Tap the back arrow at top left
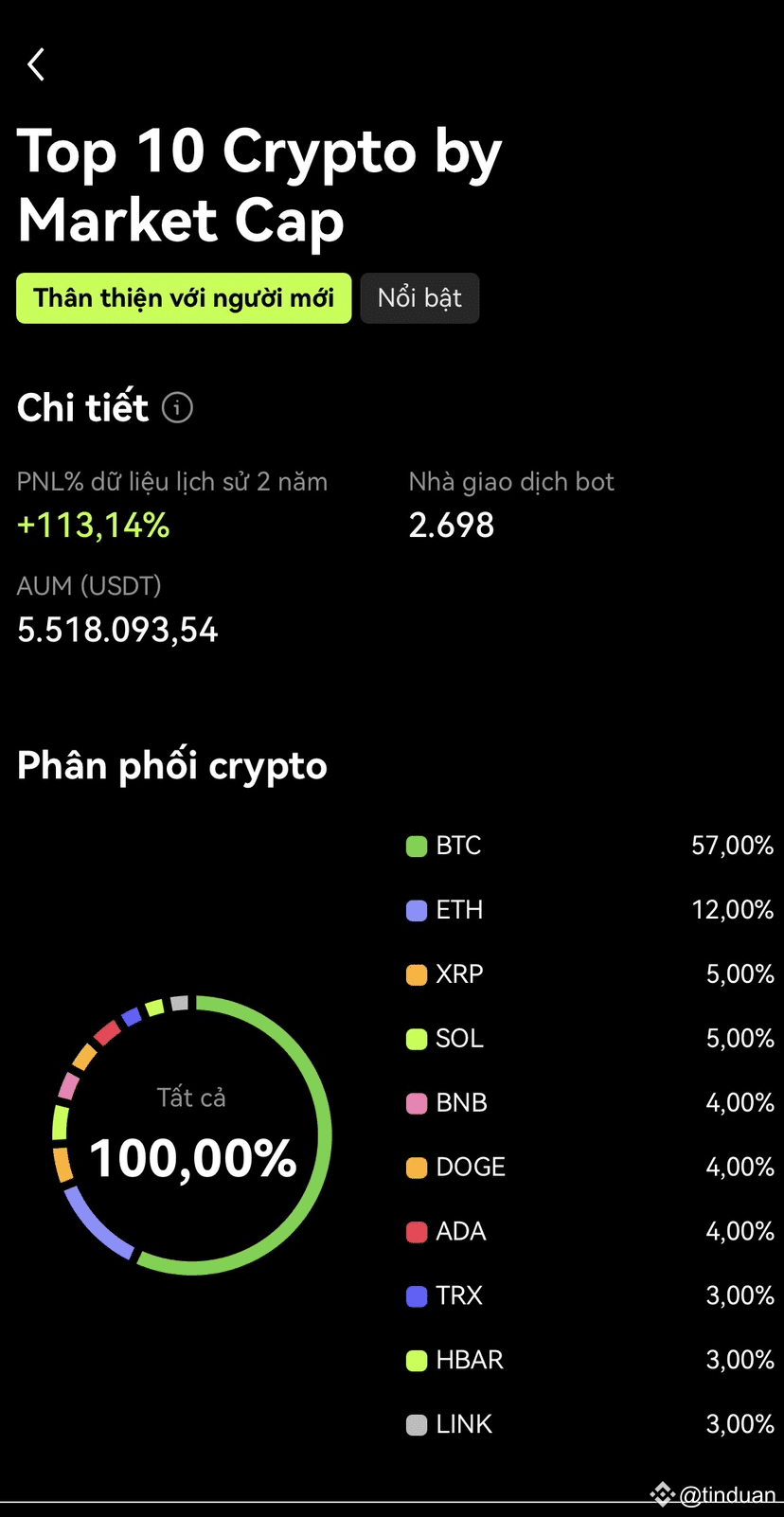 (x=35, y=64)
